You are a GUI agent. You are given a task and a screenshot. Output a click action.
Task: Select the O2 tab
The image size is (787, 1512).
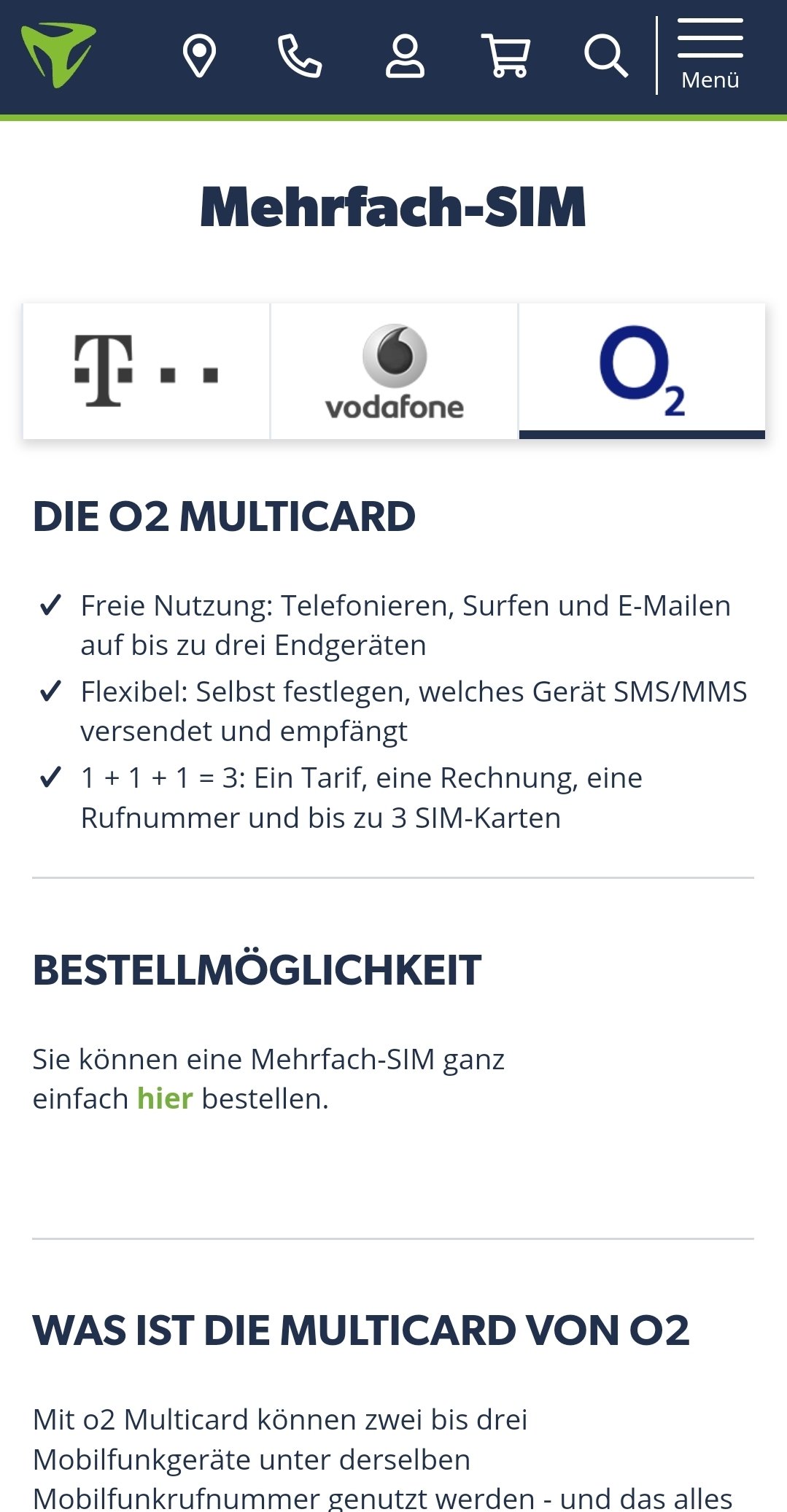coord(642,371)
